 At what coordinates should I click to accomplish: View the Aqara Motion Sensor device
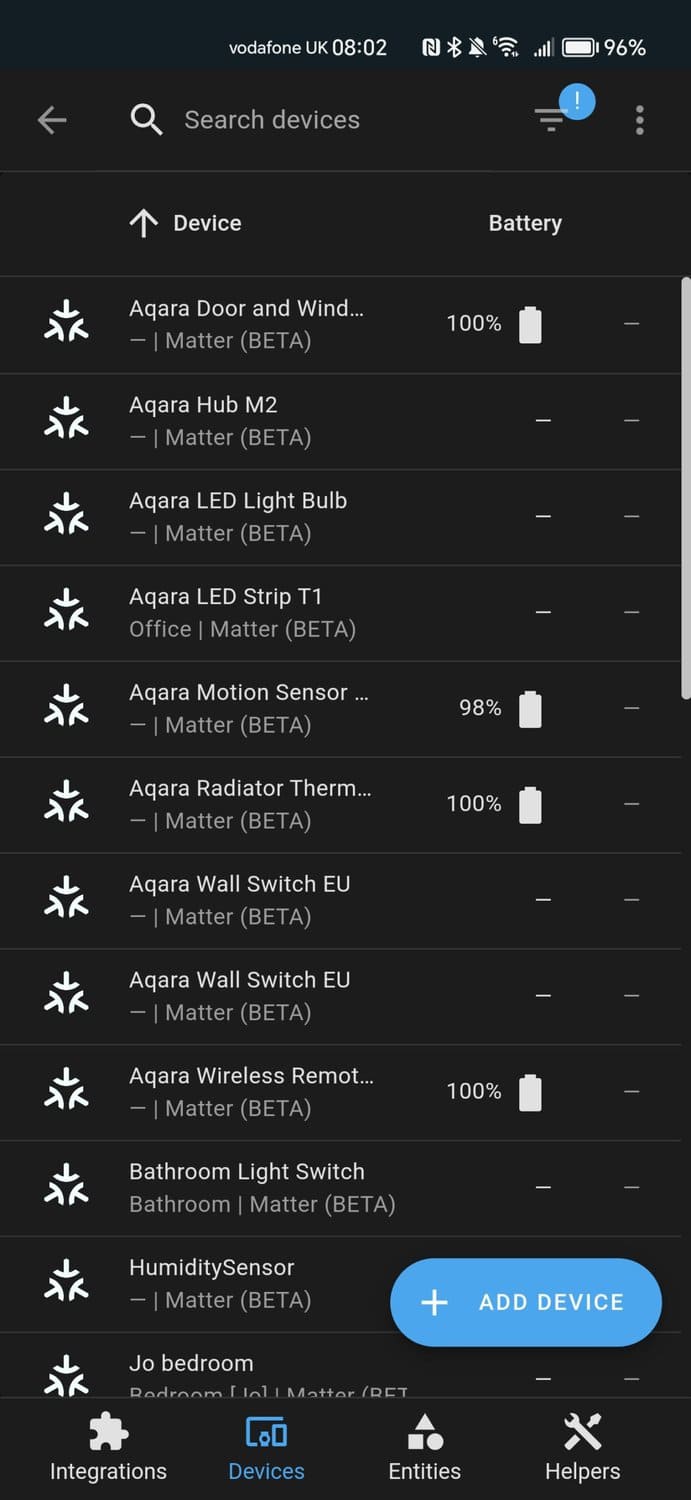pos(248,708)
